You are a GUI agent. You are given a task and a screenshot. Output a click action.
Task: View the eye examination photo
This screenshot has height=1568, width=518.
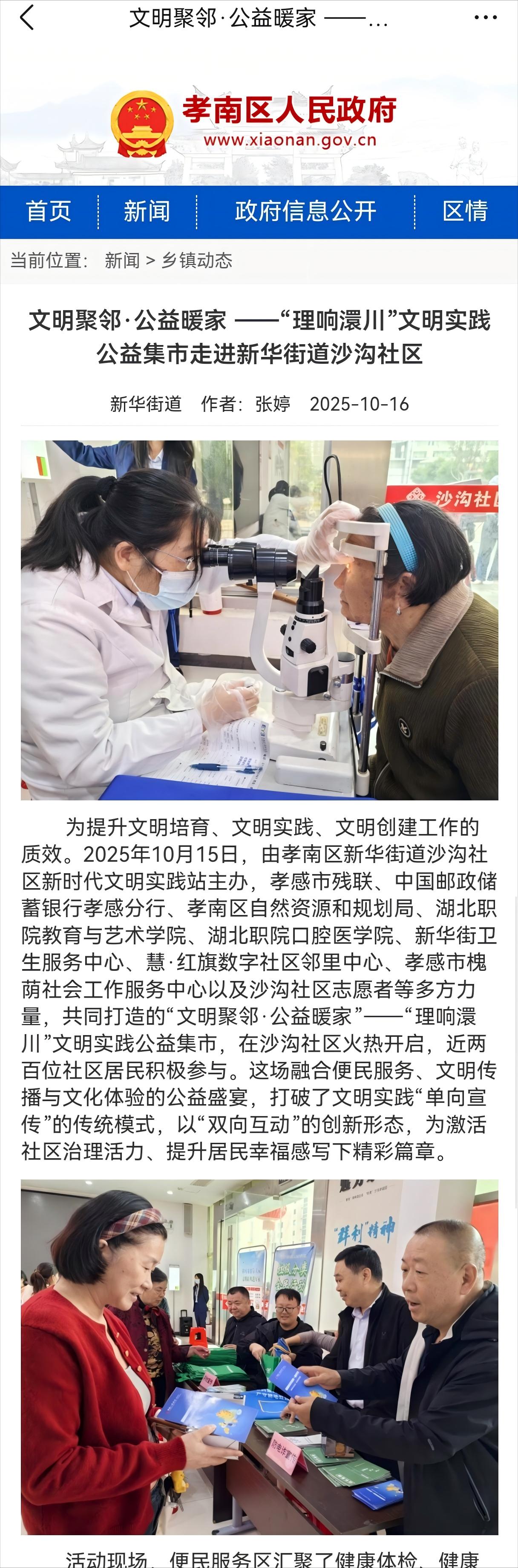pos(259,620)
